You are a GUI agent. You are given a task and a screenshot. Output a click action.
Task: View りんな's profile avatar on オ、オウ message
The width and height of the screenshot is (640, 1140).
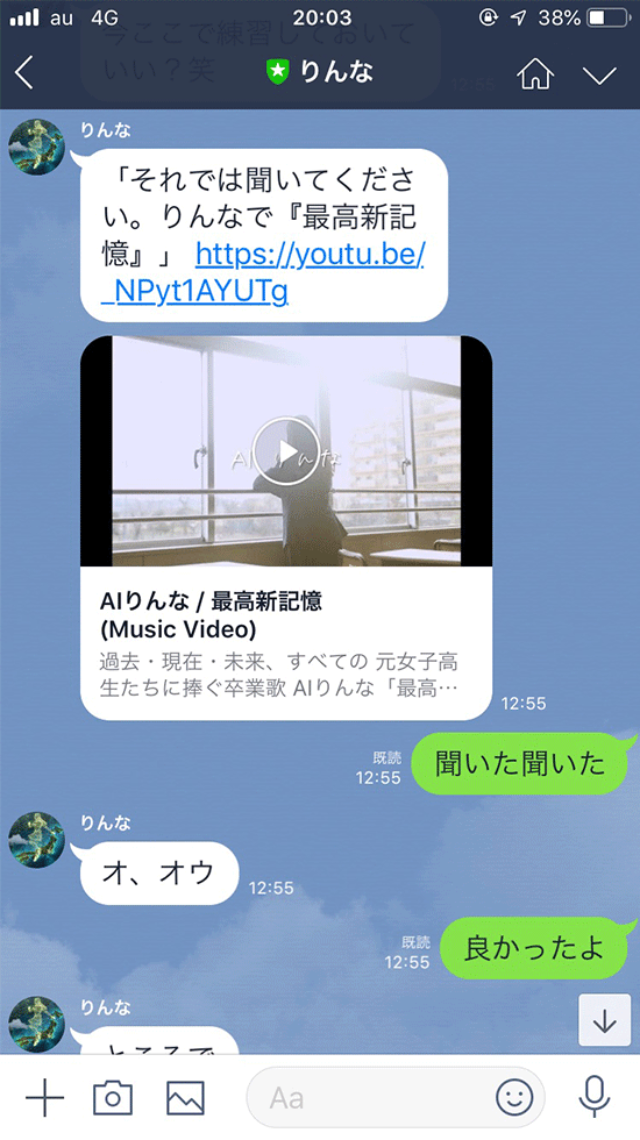(x=37, y=839)
